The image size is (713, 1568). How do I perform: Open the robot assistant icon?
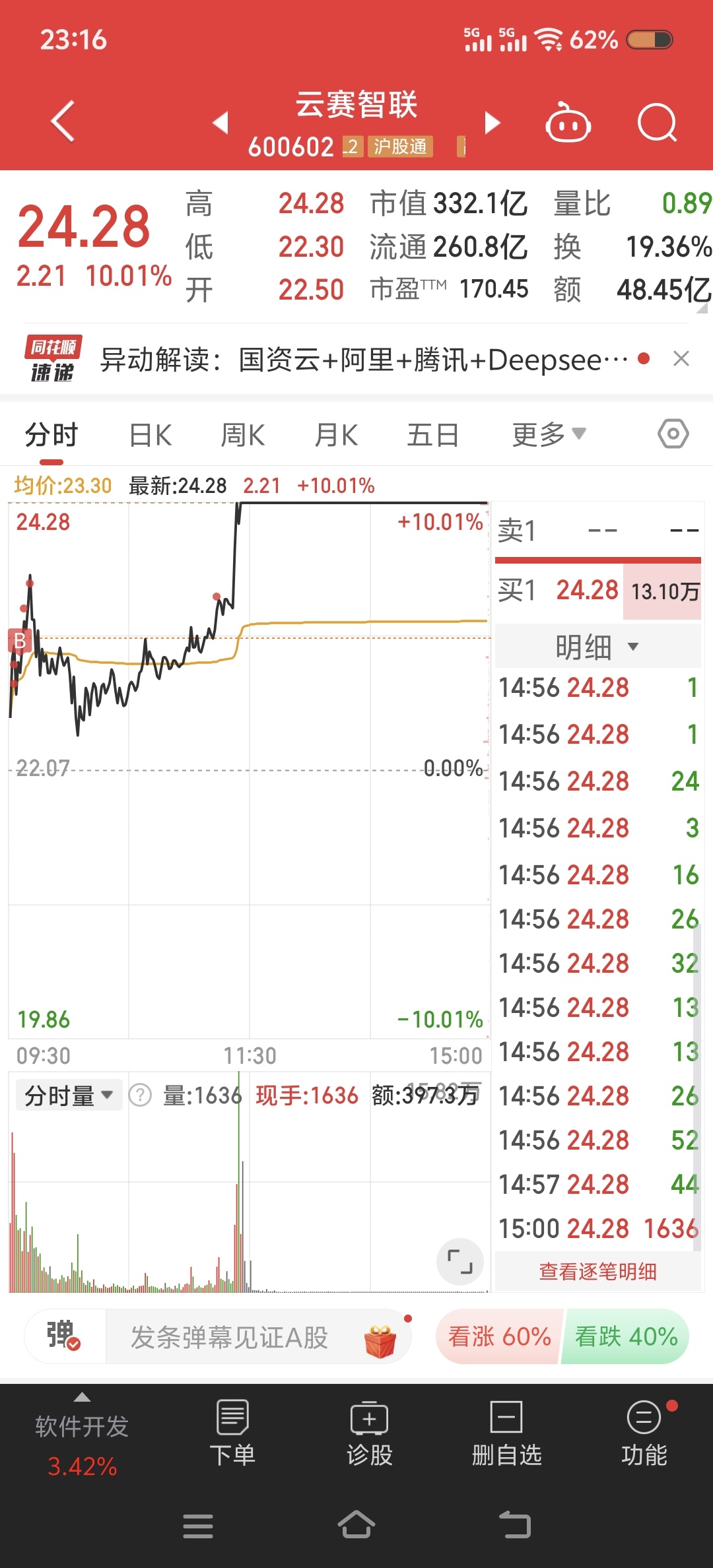click(568, 122)
